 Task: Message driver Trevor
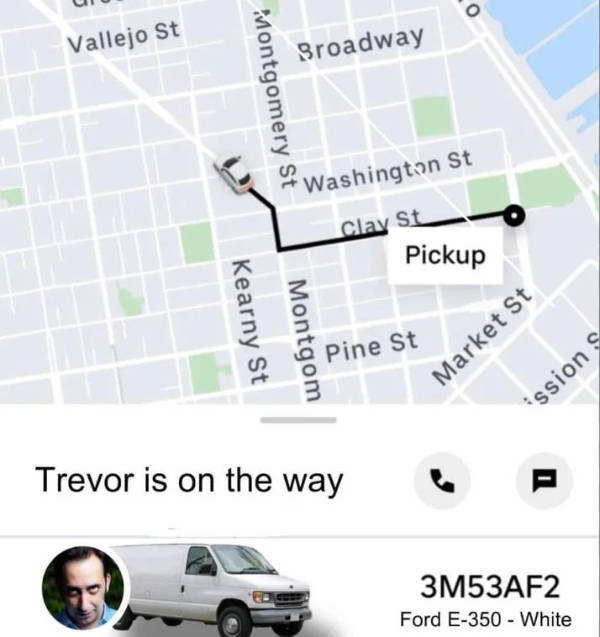544,481
